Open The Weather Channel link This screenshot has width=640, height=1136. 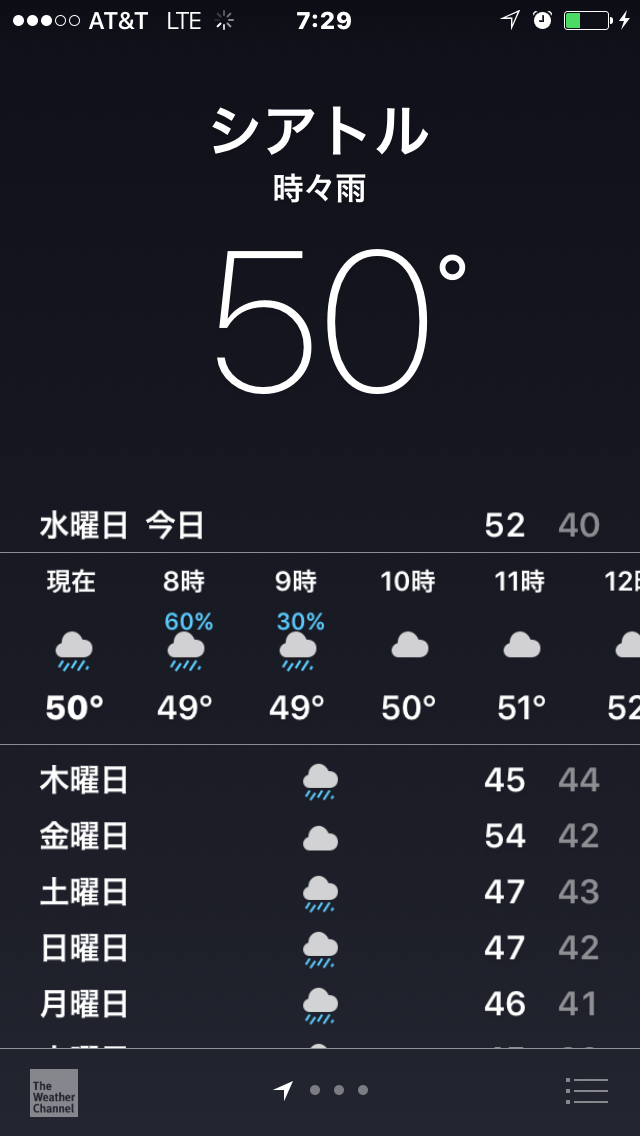54,1092
